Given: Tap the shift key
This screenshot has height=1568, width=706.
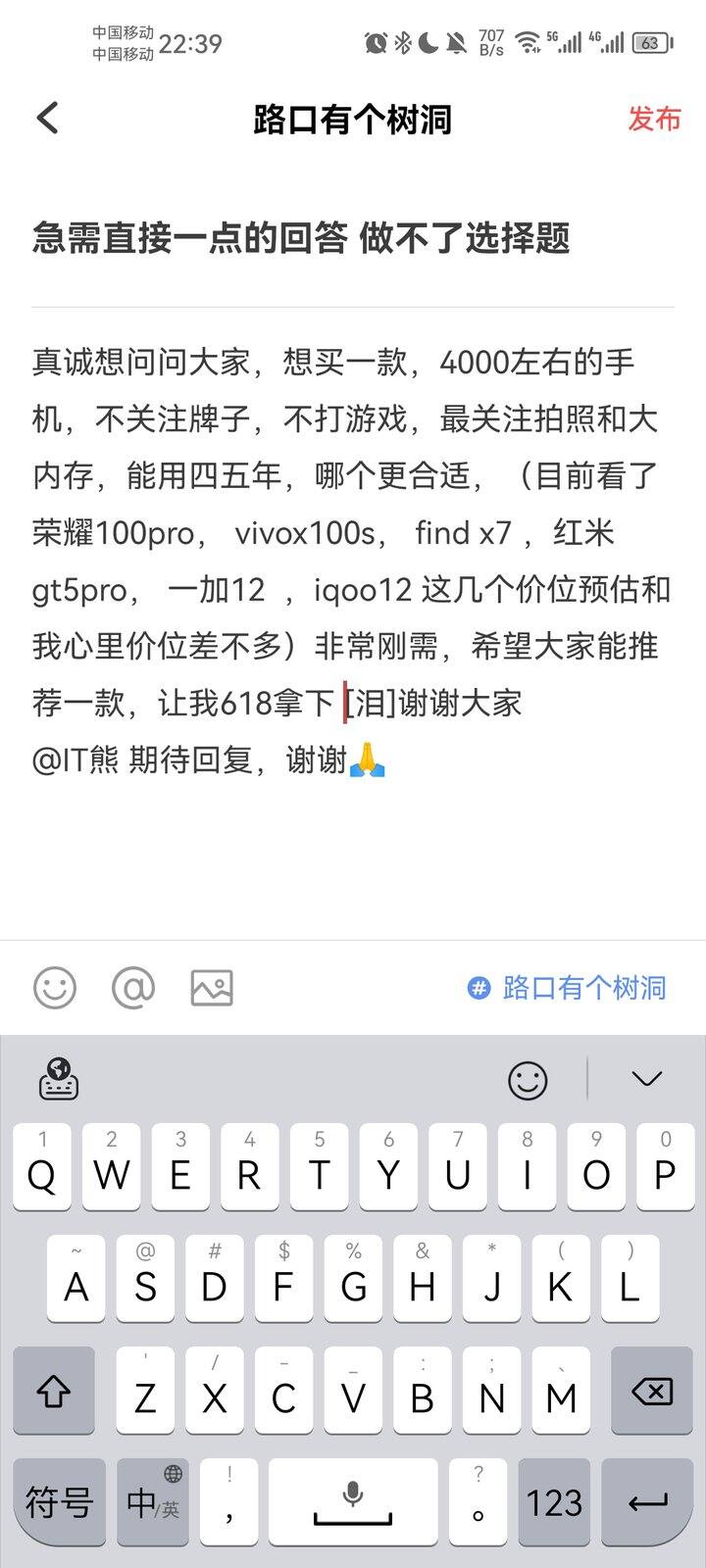Looking at the screenshot, I should click(54, 1391).
